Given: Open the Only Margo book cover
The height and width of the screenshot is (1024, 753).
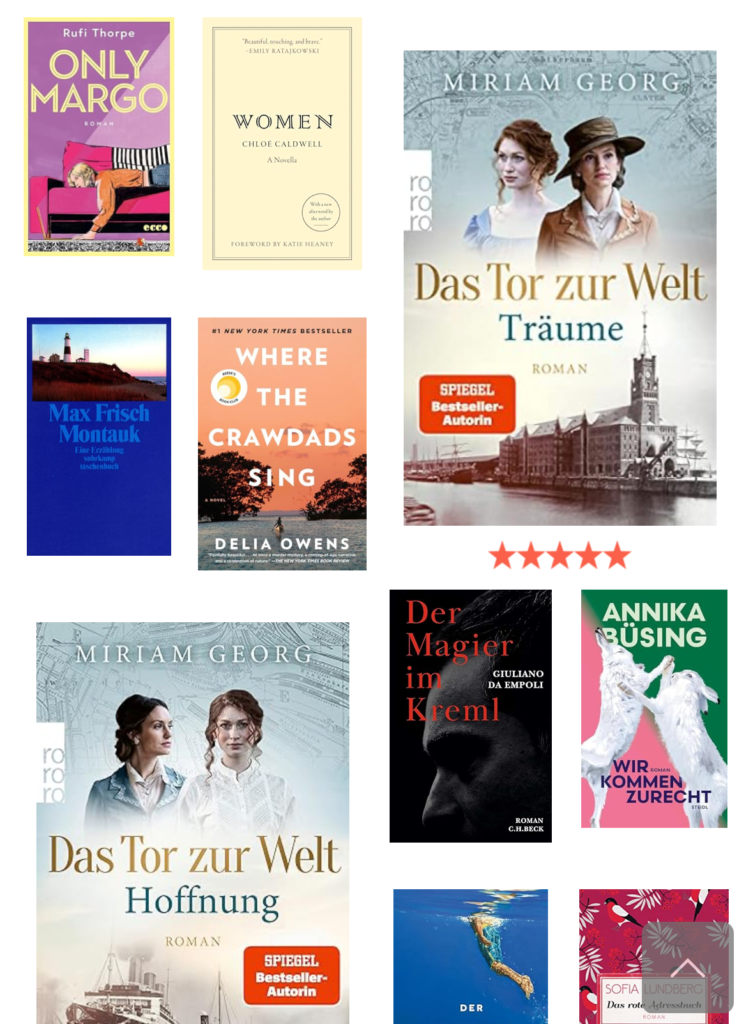Looking at the screenshot, I should point(99,136).
